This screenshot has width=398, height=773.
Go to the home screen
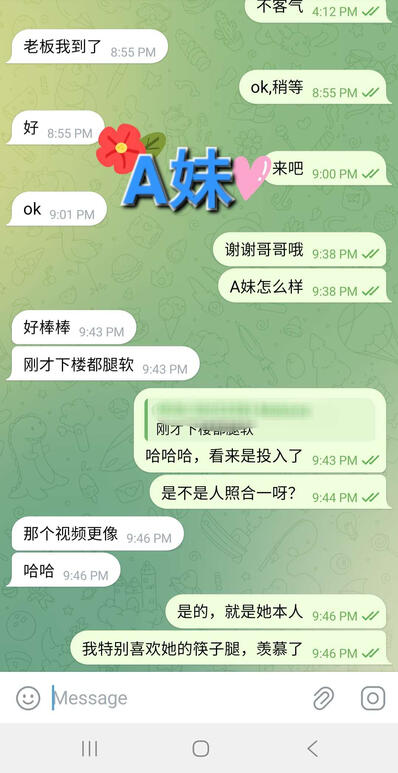tap(201, 748)
